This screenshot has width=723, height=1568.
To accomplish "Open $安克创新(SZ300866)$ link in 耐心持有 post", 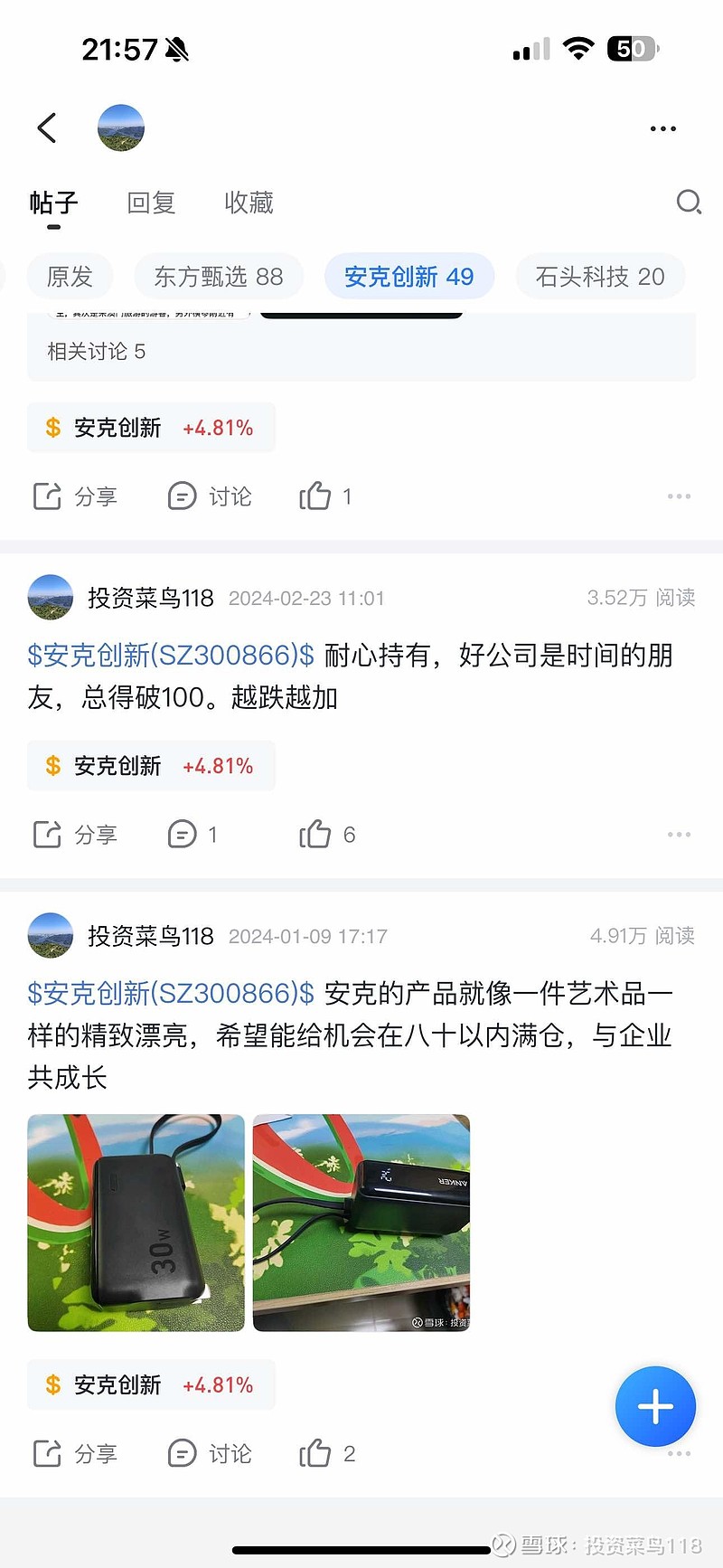I will coord(171,655).
